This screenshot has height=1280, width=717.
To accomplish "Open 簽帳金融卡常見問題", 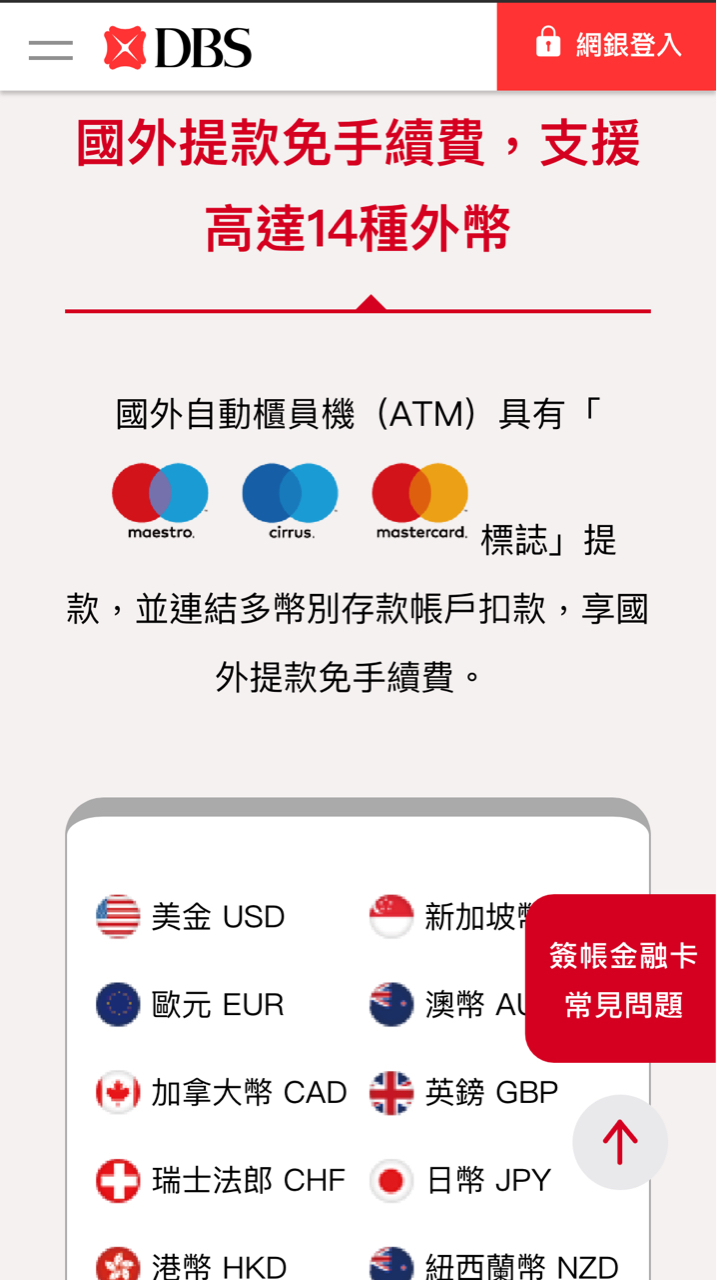I will click(621, 979).
